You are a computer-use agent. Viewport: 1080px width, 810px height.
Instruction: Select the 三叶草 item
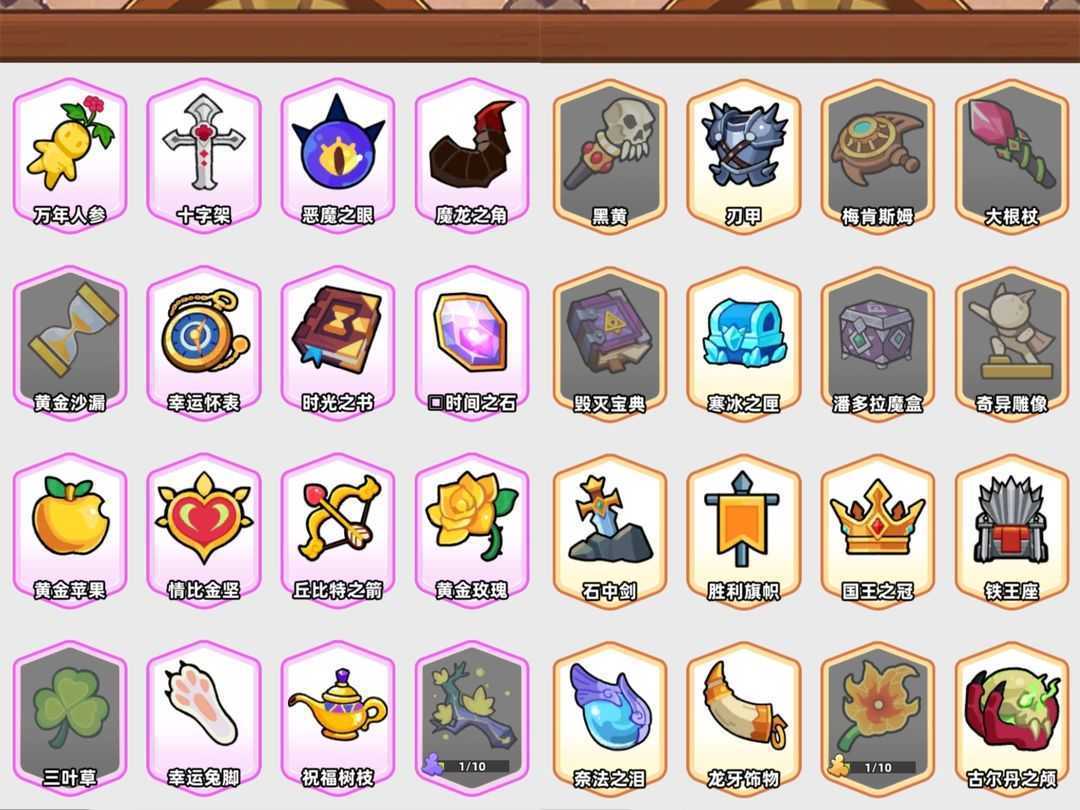click(x=70, y=715)
